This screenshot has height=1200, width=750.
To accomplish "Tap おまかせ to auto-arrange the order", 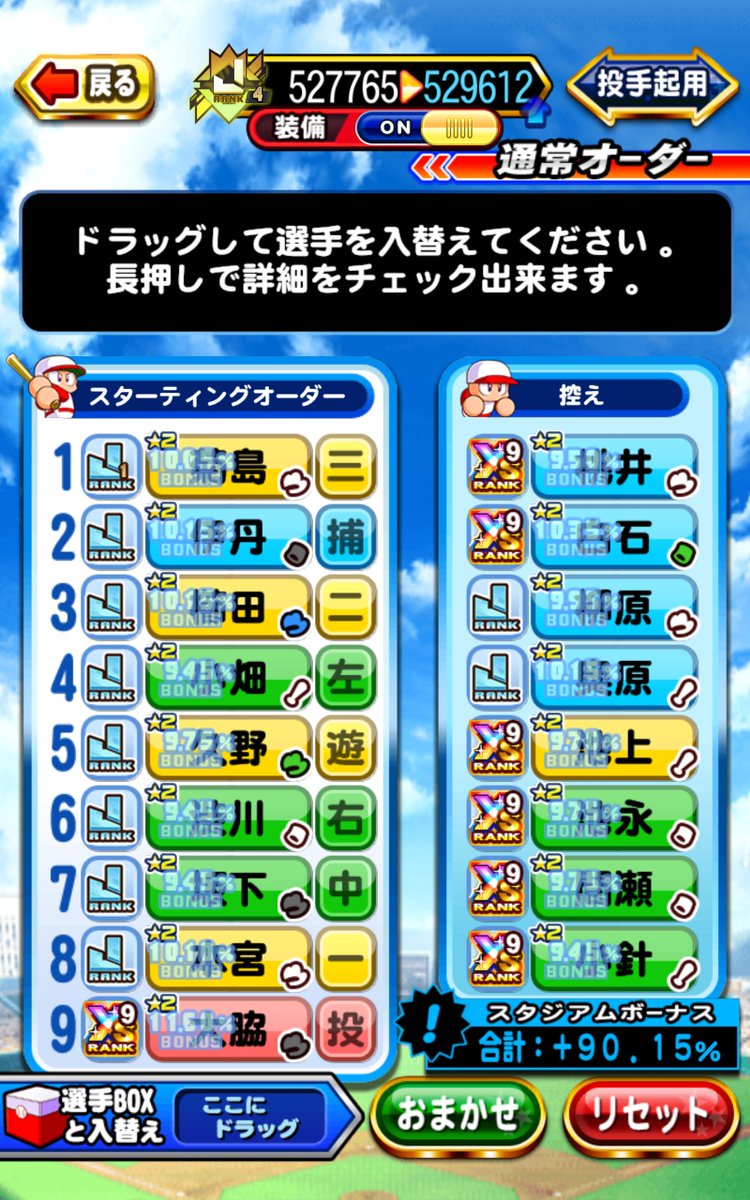I will [458, 1114].
